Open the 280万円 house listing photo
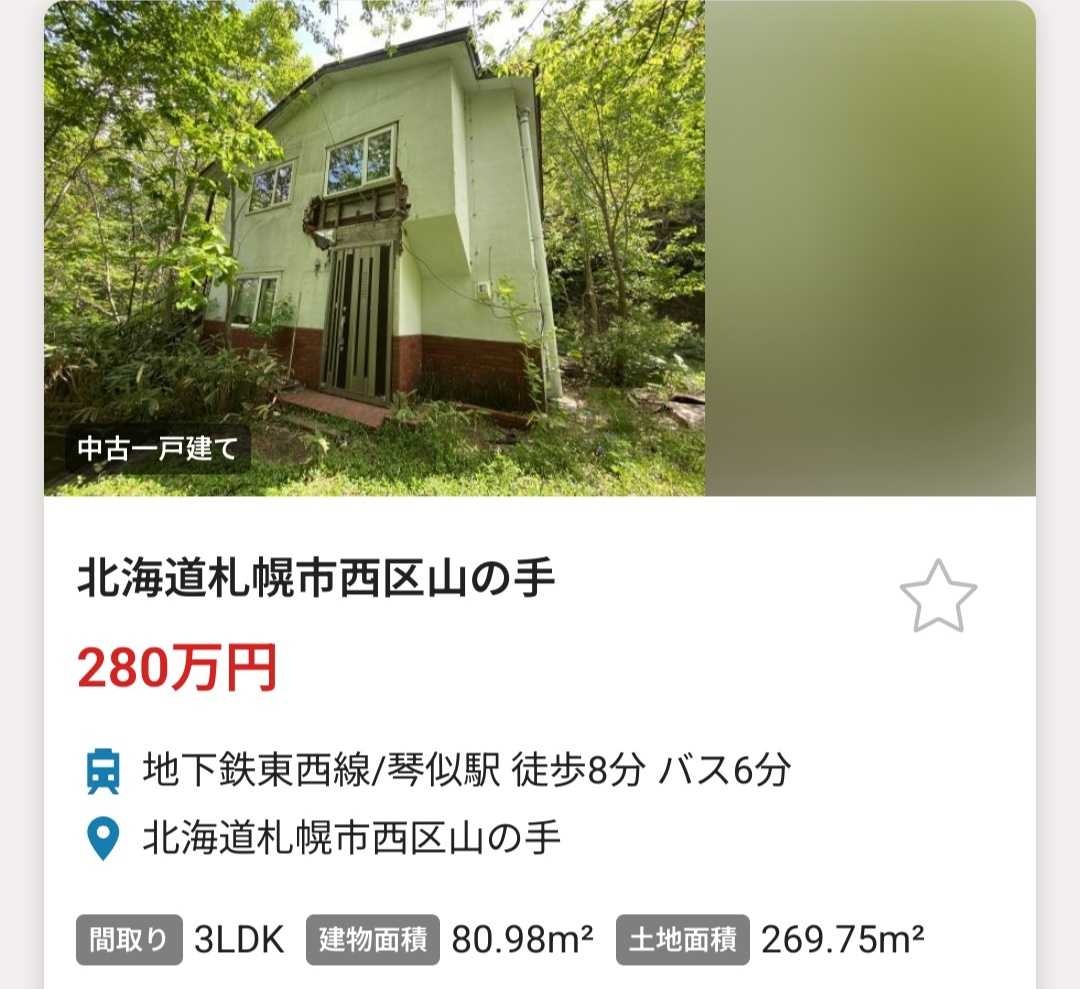 375,248
